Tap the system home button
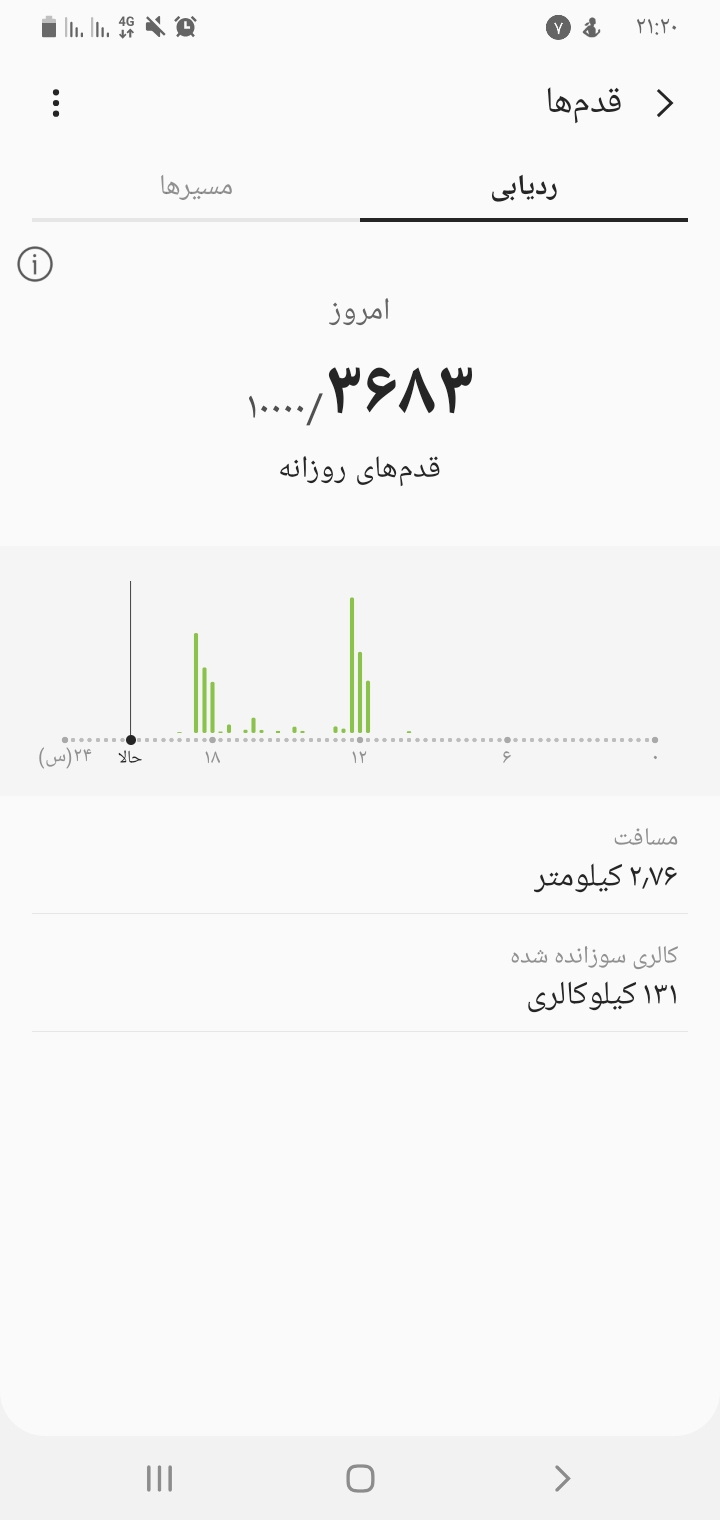 pyautogui.click(x=360, y=1478)
